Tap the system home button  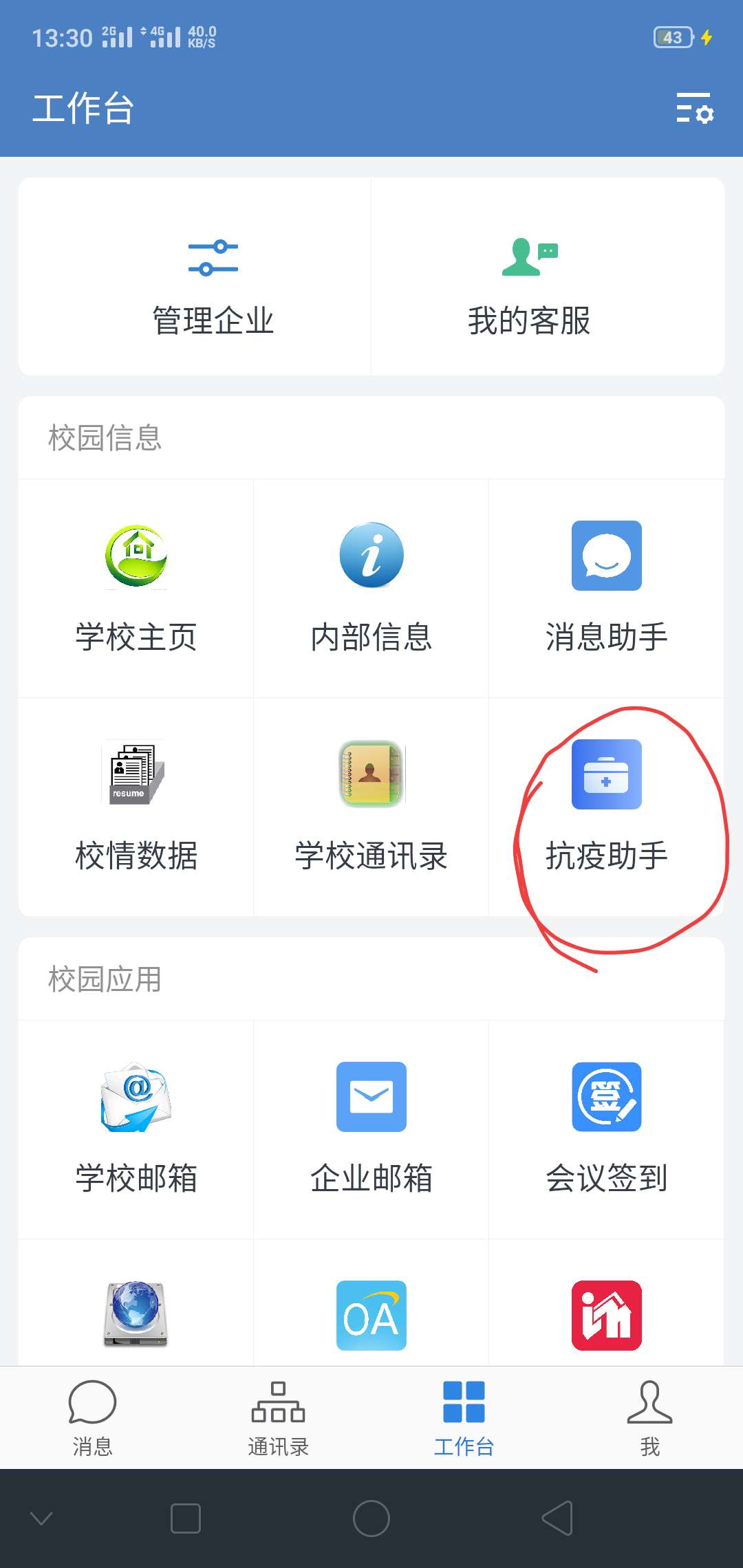[371, 1518]
